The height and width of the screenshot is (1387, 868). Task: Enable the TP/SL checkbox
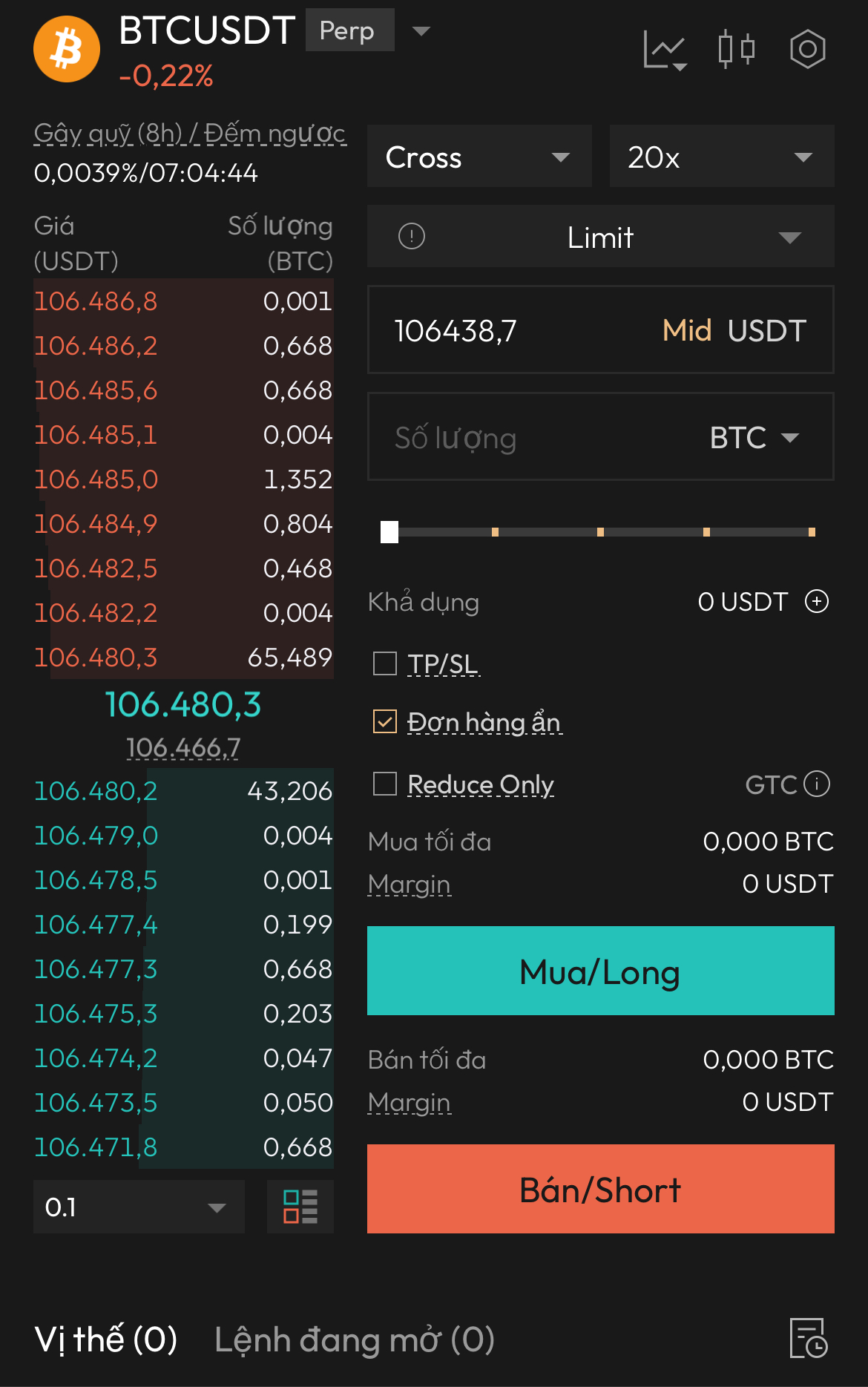pyautogui.click(x=385, y=663)
